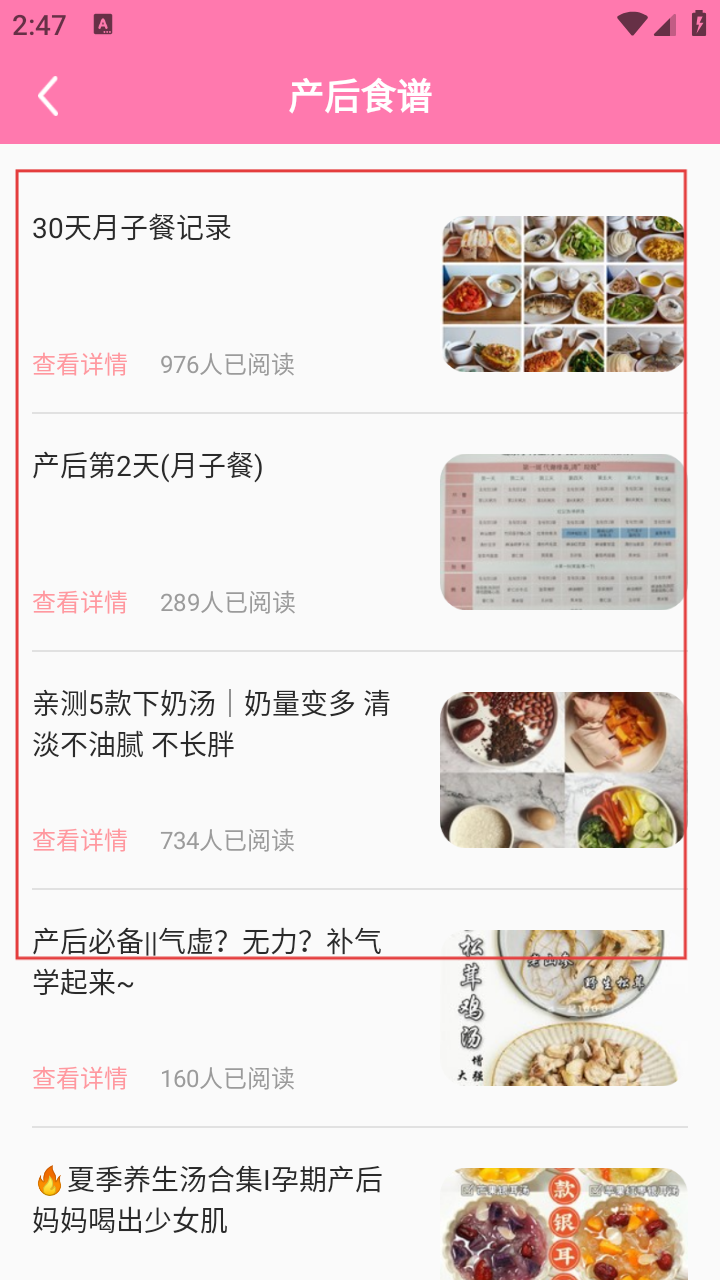View the 产后第2天 meal chart image
This screenshot has width=720, height=1280.
click(563, 532)
